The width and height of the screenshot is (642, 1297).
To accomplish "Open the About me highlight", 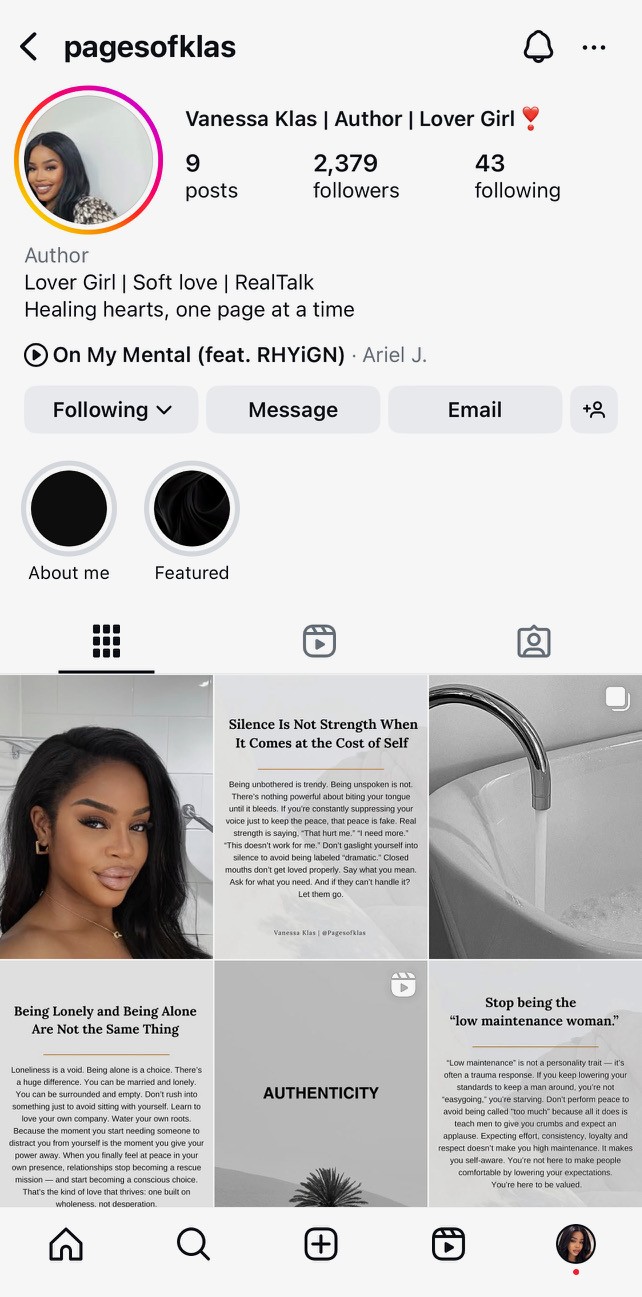I will 69,510.
